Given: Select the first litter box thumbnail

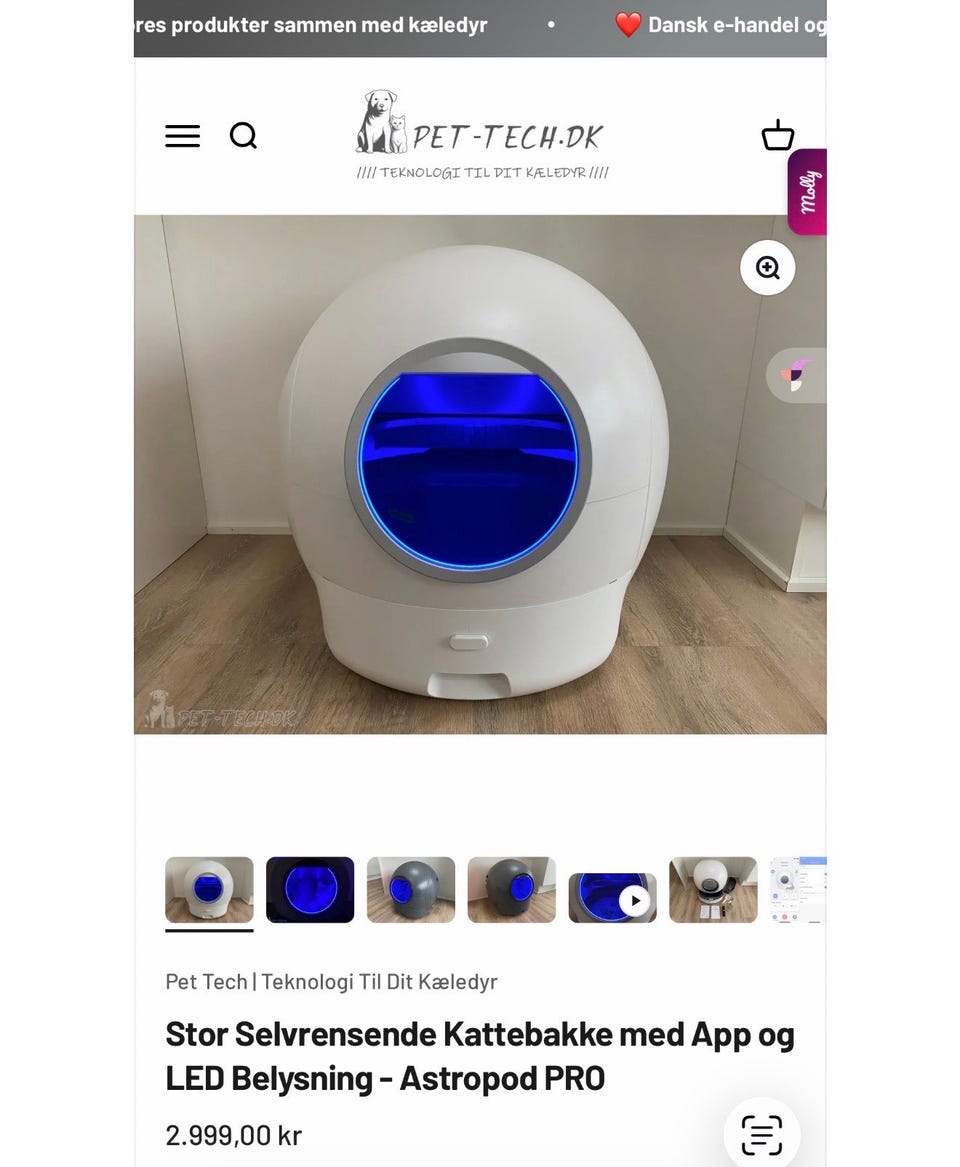Looking at the screenshot, I should 209,888.
